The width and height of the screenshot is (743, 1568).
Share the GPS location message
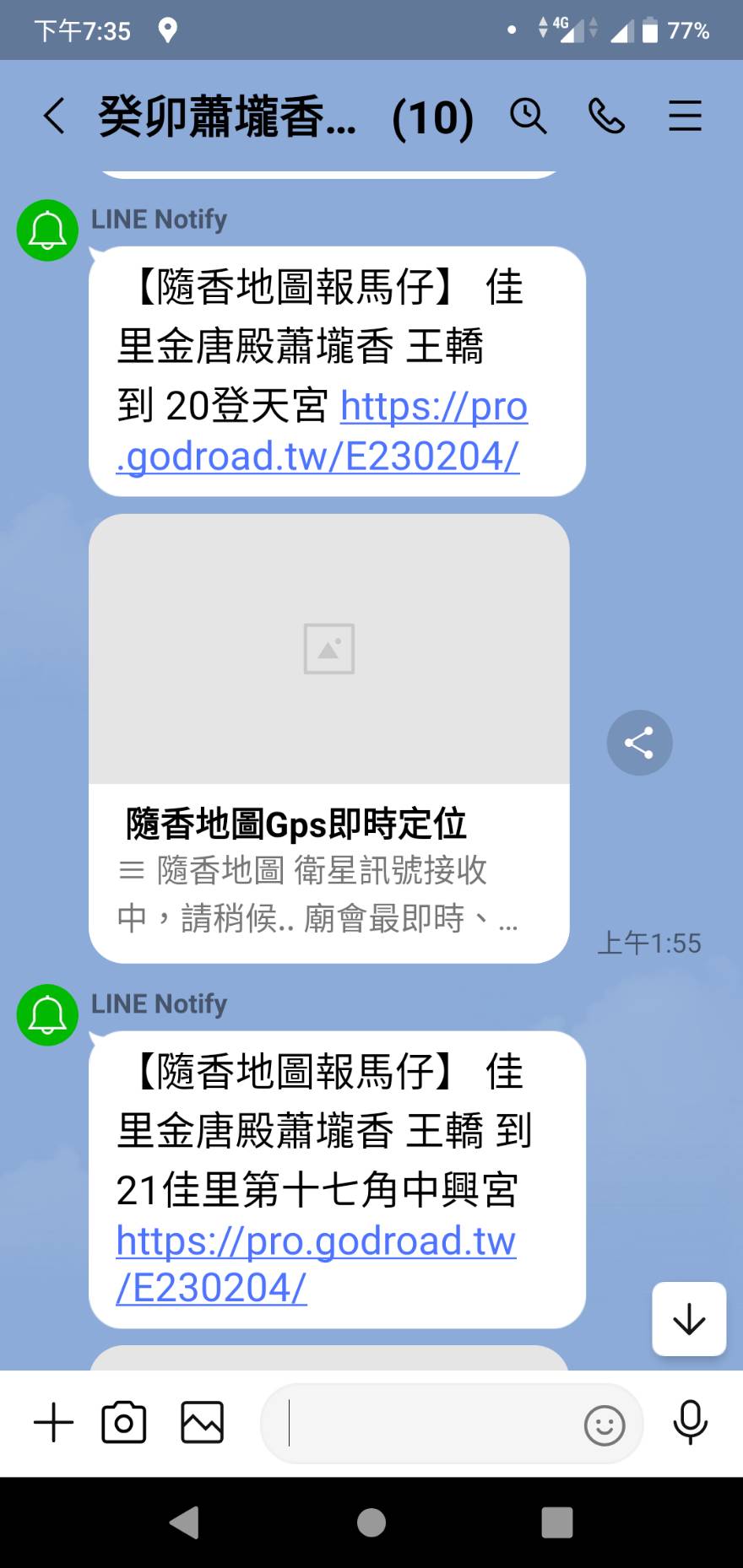click(x=639, y=743)
